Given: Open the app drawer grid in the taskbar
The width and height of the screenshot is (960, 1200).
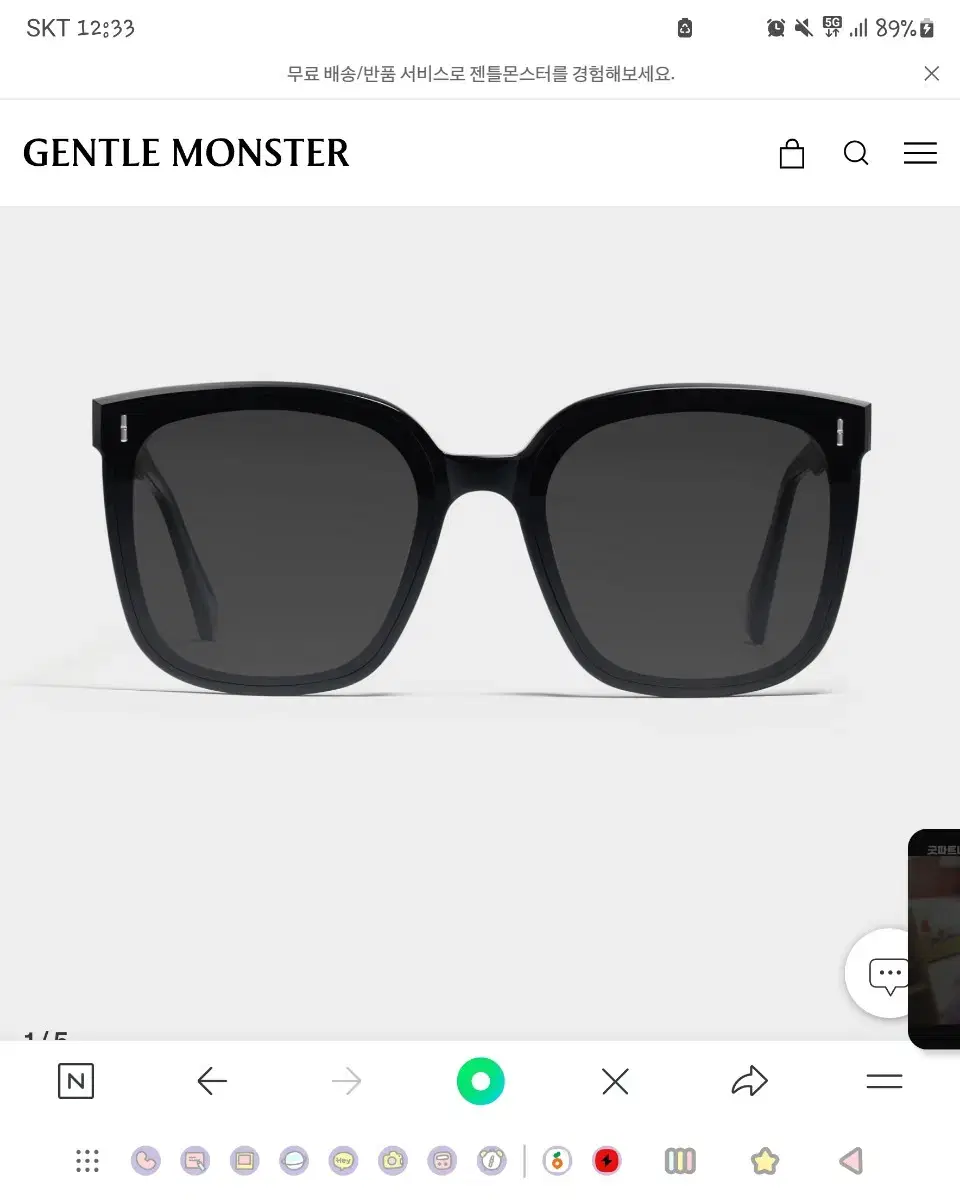Looking at the screenshot, I should pos(88,1161).
